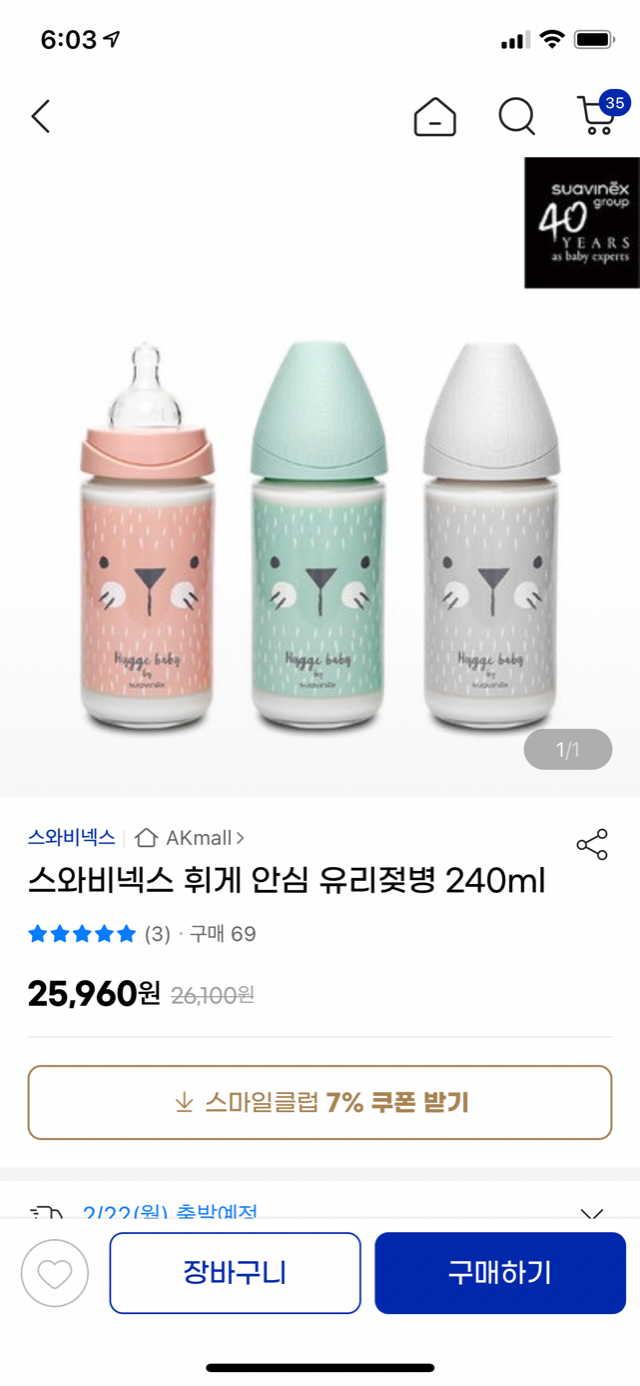Open the shopping cart with 35 items
The image size is (640, 1386).
(x=598, y=115)
